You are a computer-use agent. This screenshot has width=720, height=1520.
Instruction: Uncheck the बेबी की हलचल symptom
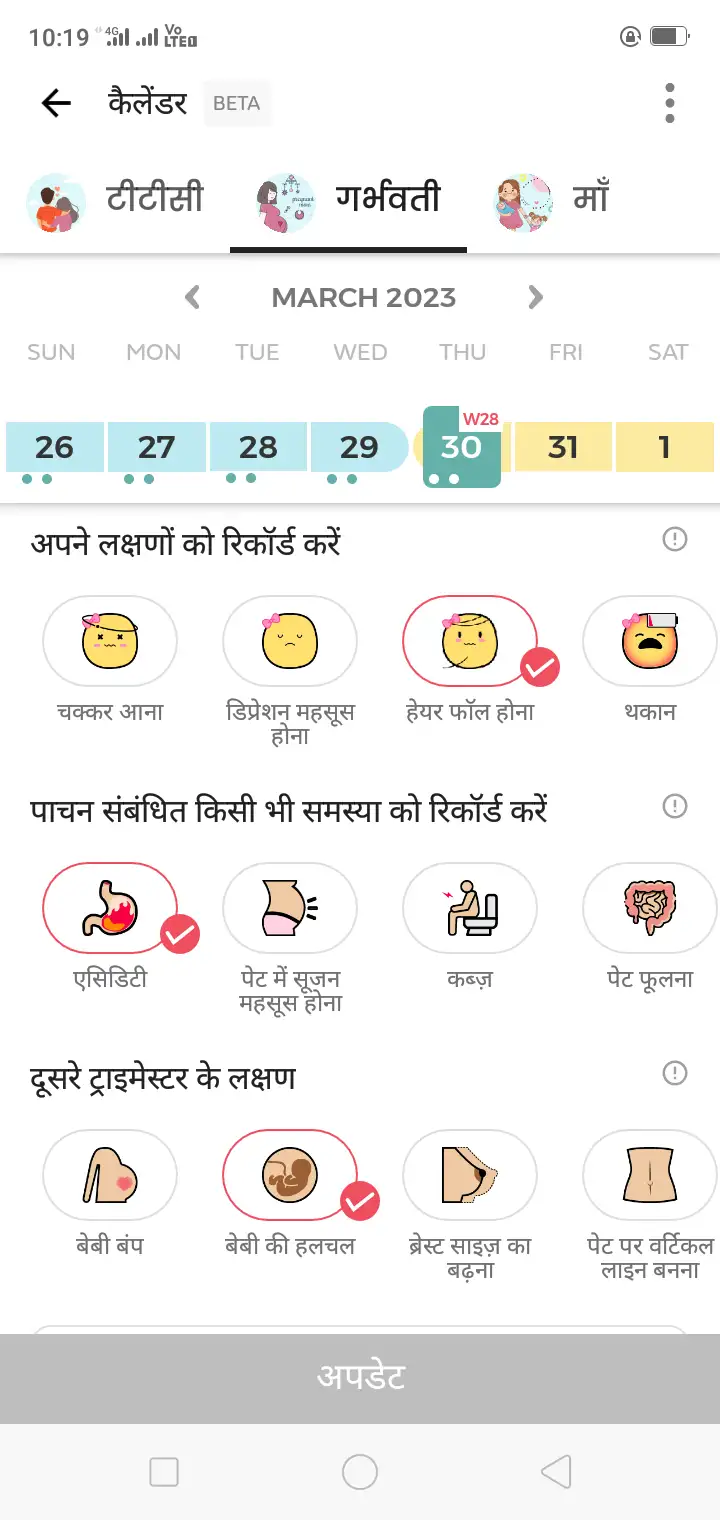(290, 1176)
